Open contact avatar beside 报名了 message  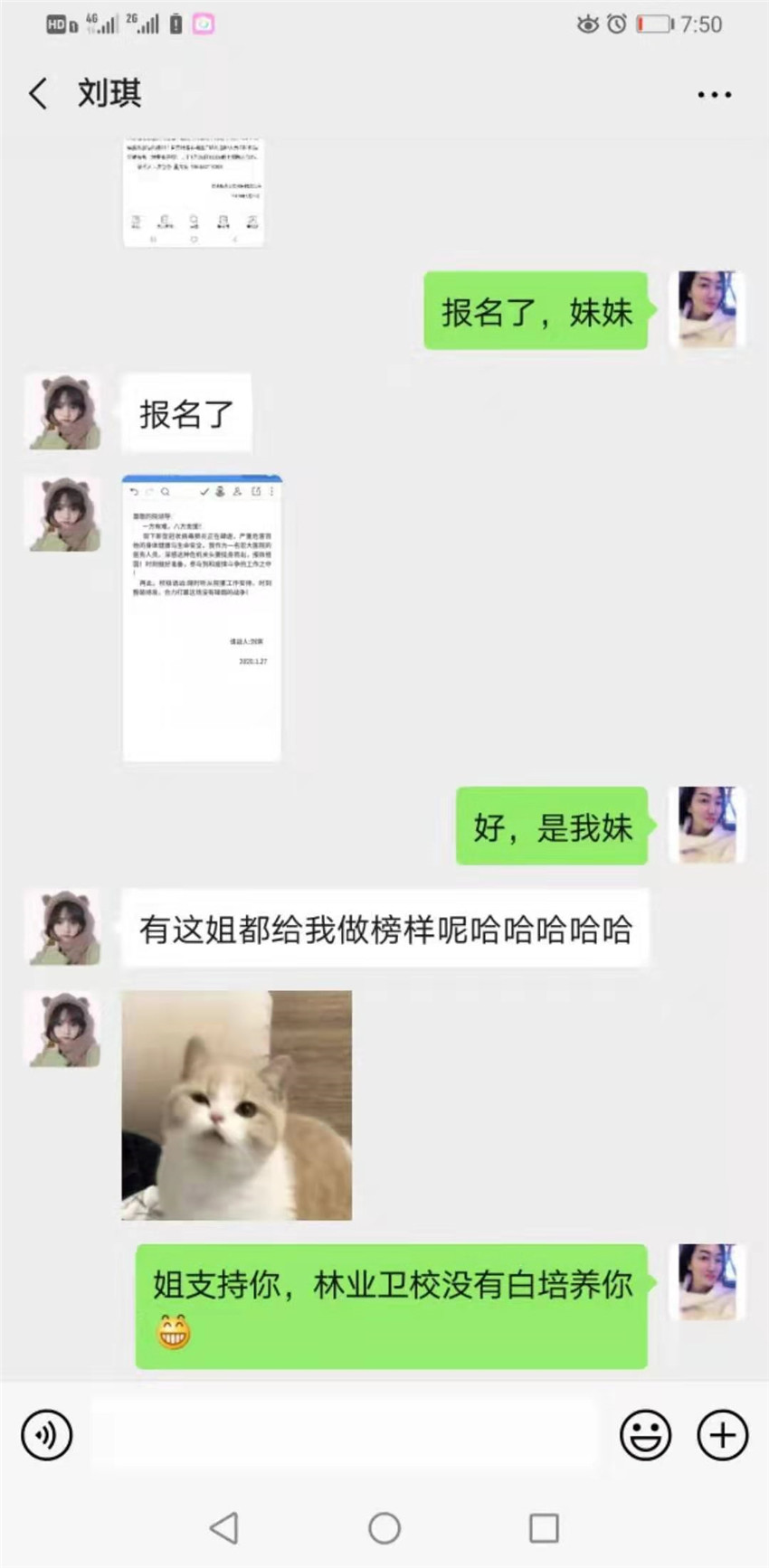(x=64, y=412)
